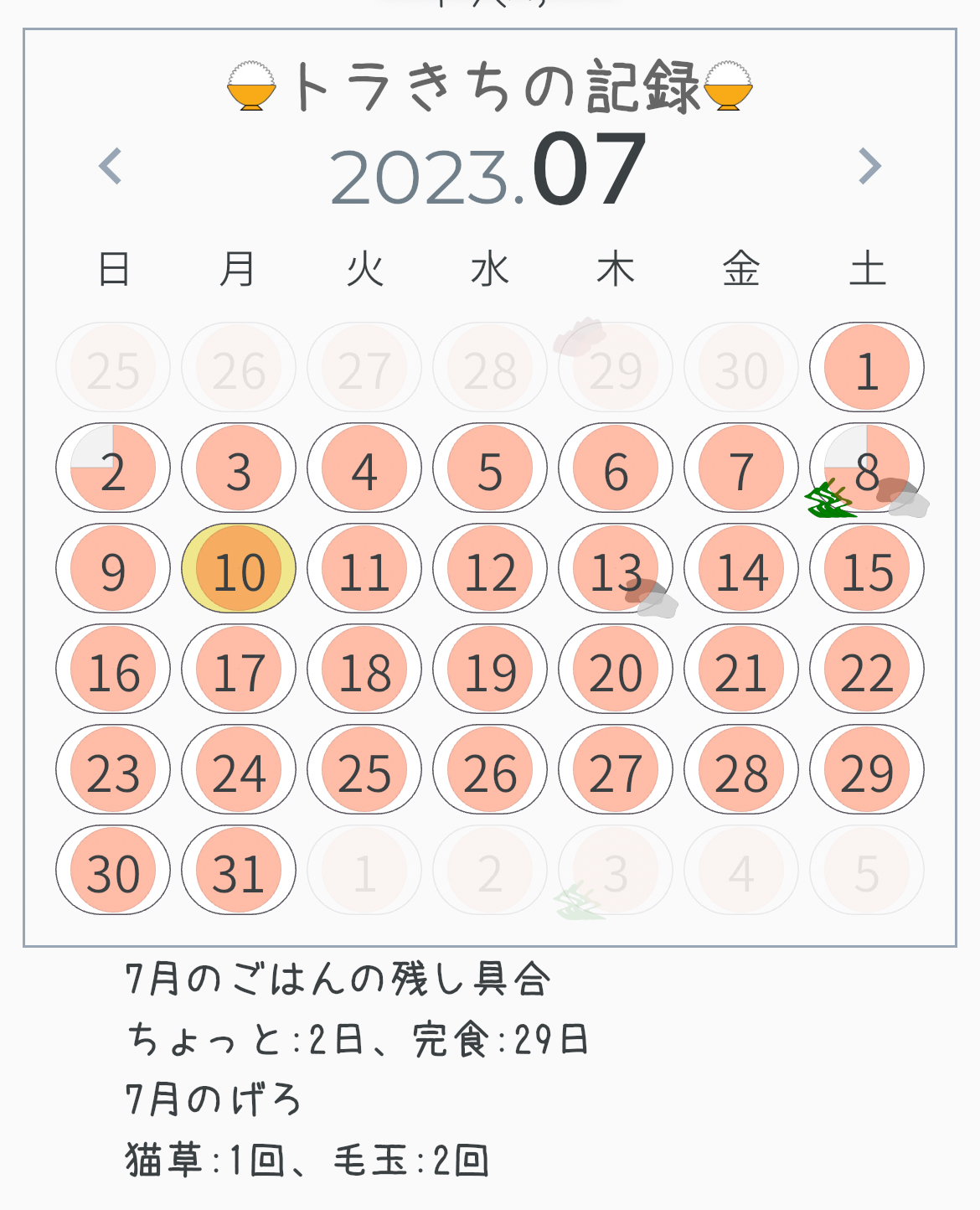Image resolution: width=980 pixels, height=1210 pixels.
Task: Select July 1 on the calendar
Action: [x=867, y=368]
